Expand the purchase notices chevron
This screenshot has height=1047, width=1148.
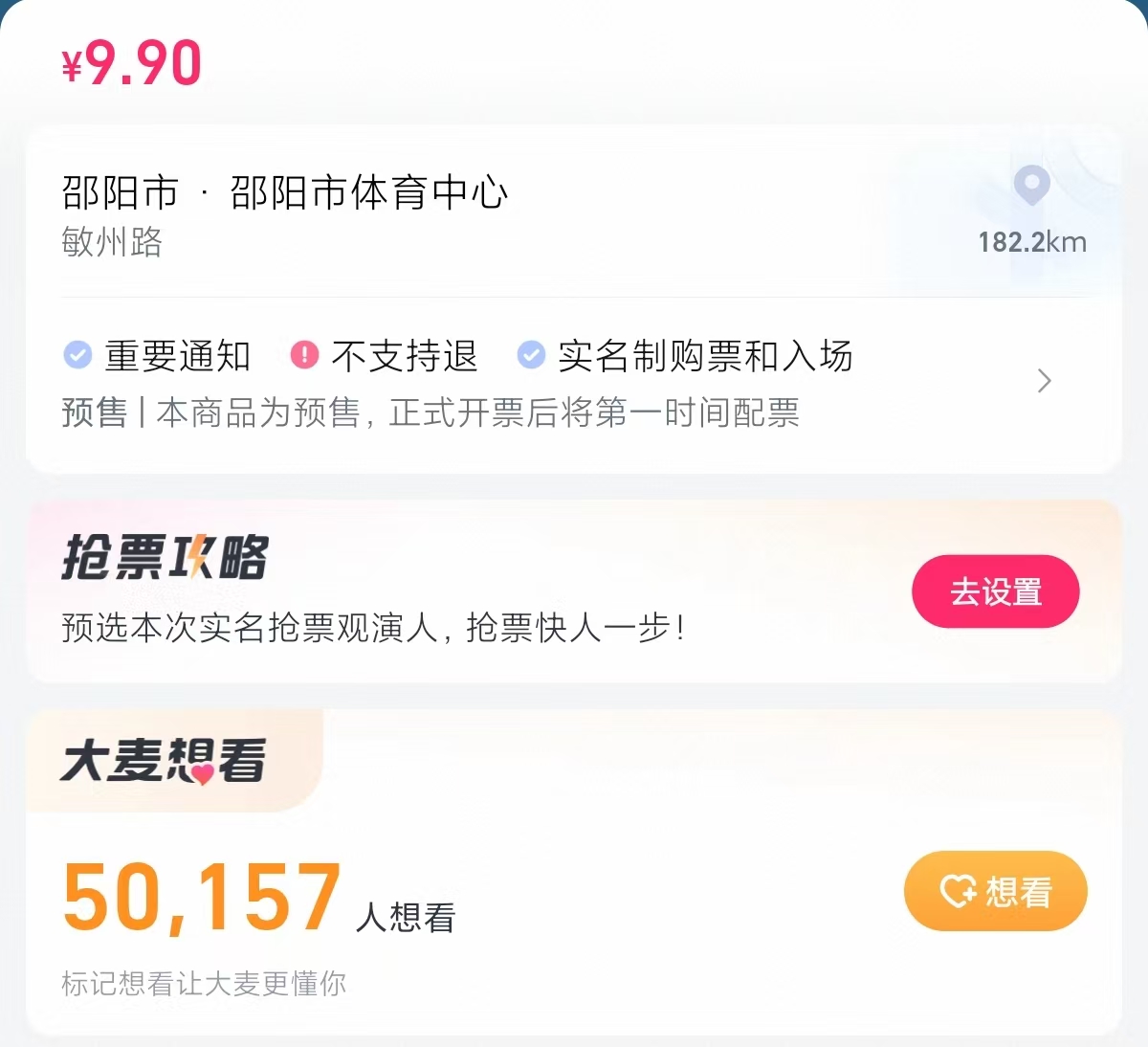1044,381
